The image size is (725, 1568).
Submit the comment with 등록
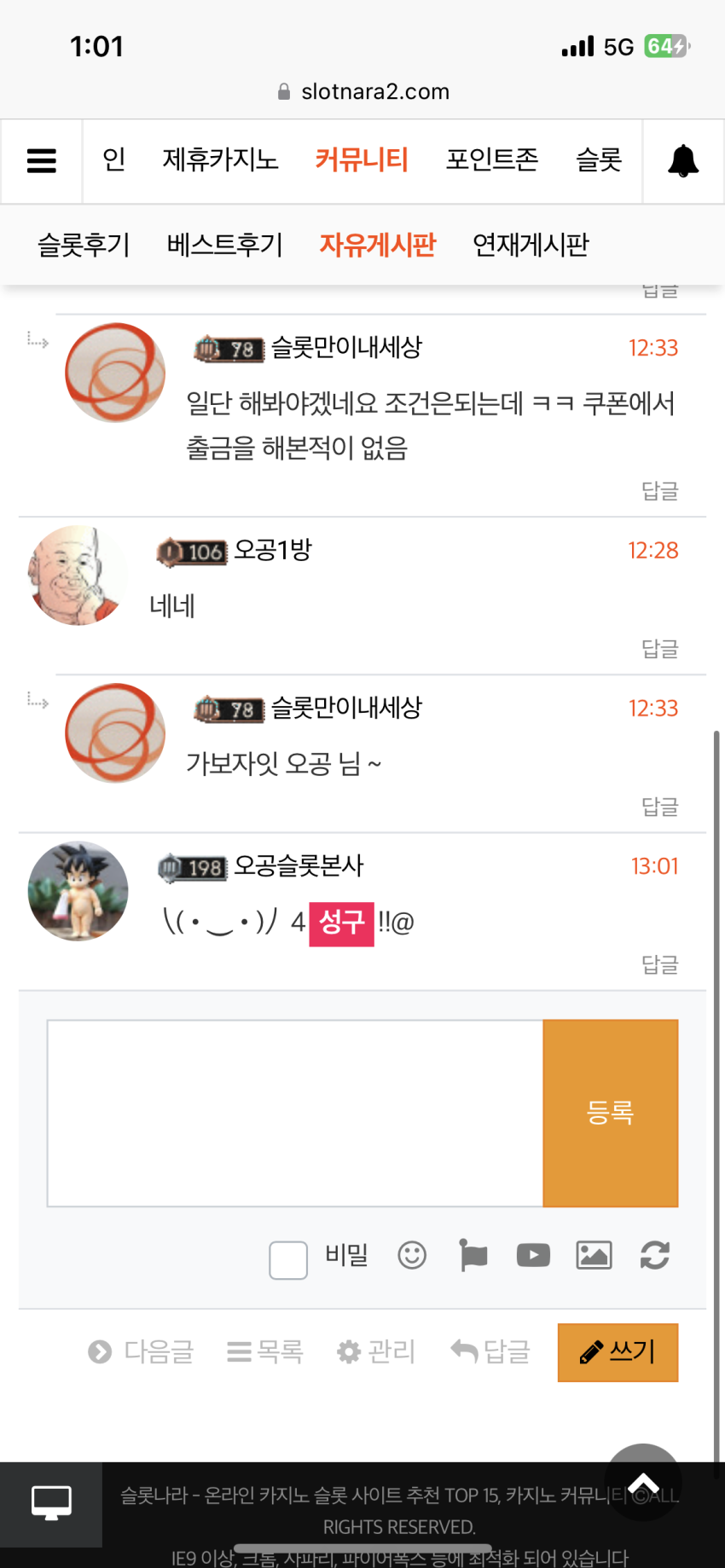[611, 1113]
